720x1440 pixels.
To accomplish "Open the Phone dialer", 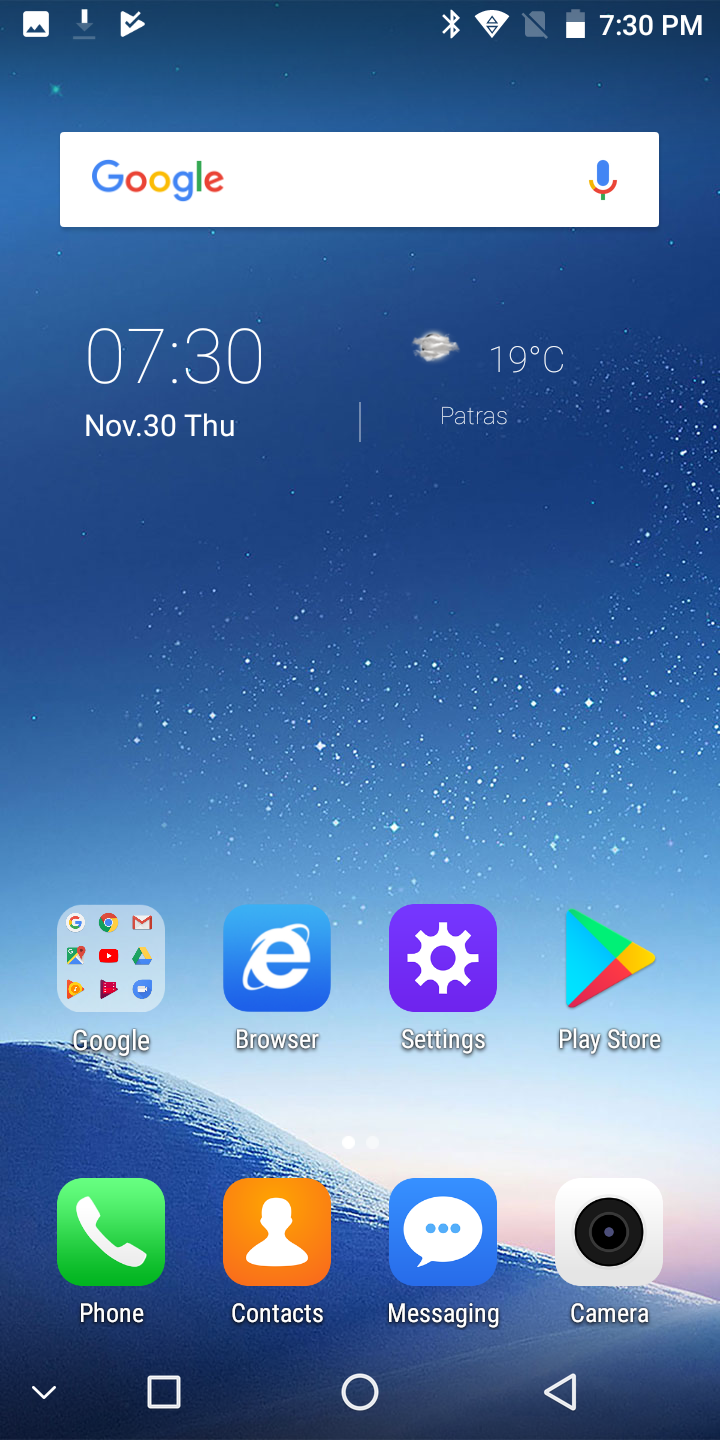I will [111, 1232].
